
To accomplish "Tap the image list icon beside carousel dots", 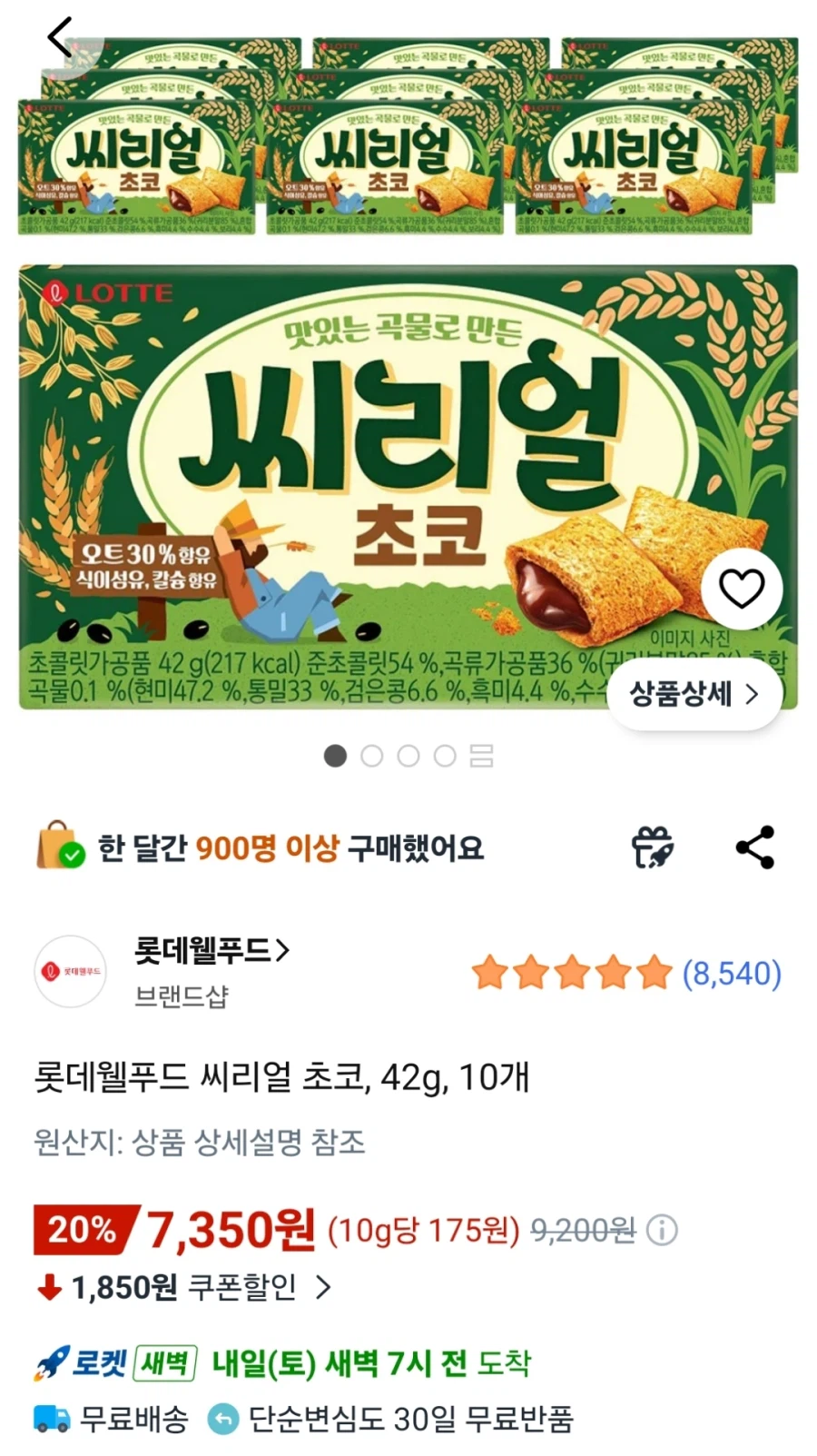I will tap(479, 756).
